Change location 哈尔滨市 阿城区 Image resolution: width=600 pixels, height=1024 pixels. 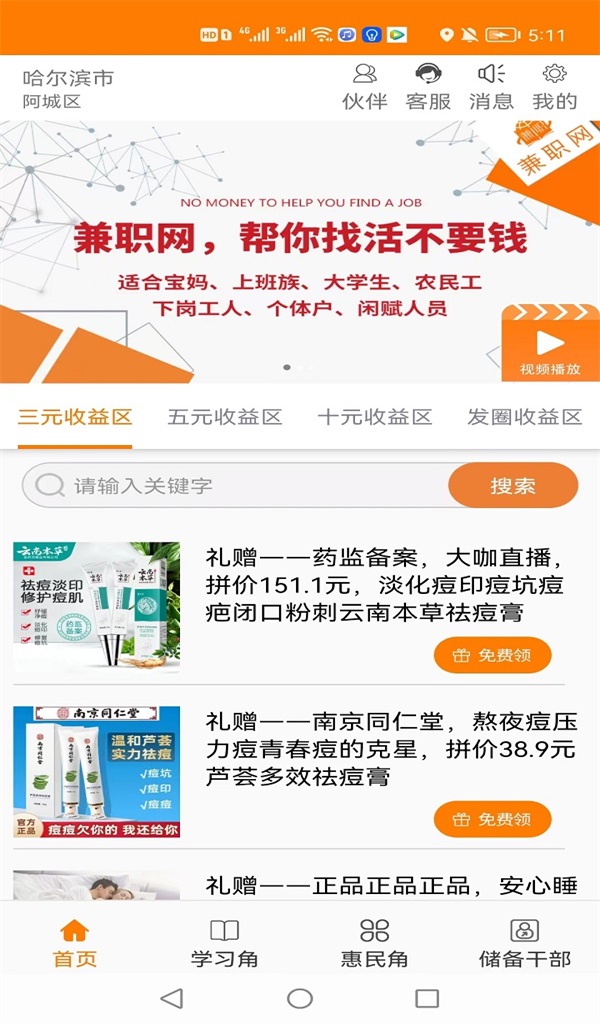click(68, 88)
